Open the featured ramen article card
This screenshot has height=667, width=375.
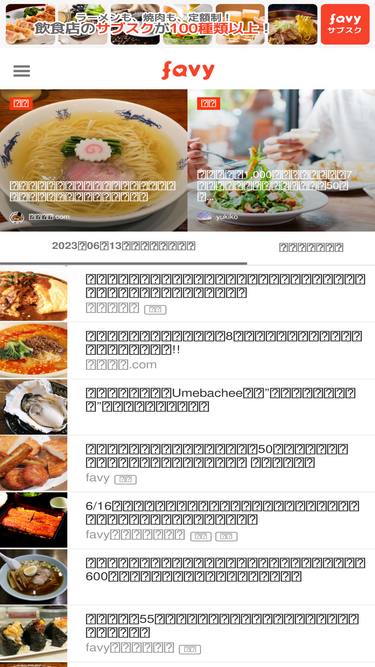point(94,160)
